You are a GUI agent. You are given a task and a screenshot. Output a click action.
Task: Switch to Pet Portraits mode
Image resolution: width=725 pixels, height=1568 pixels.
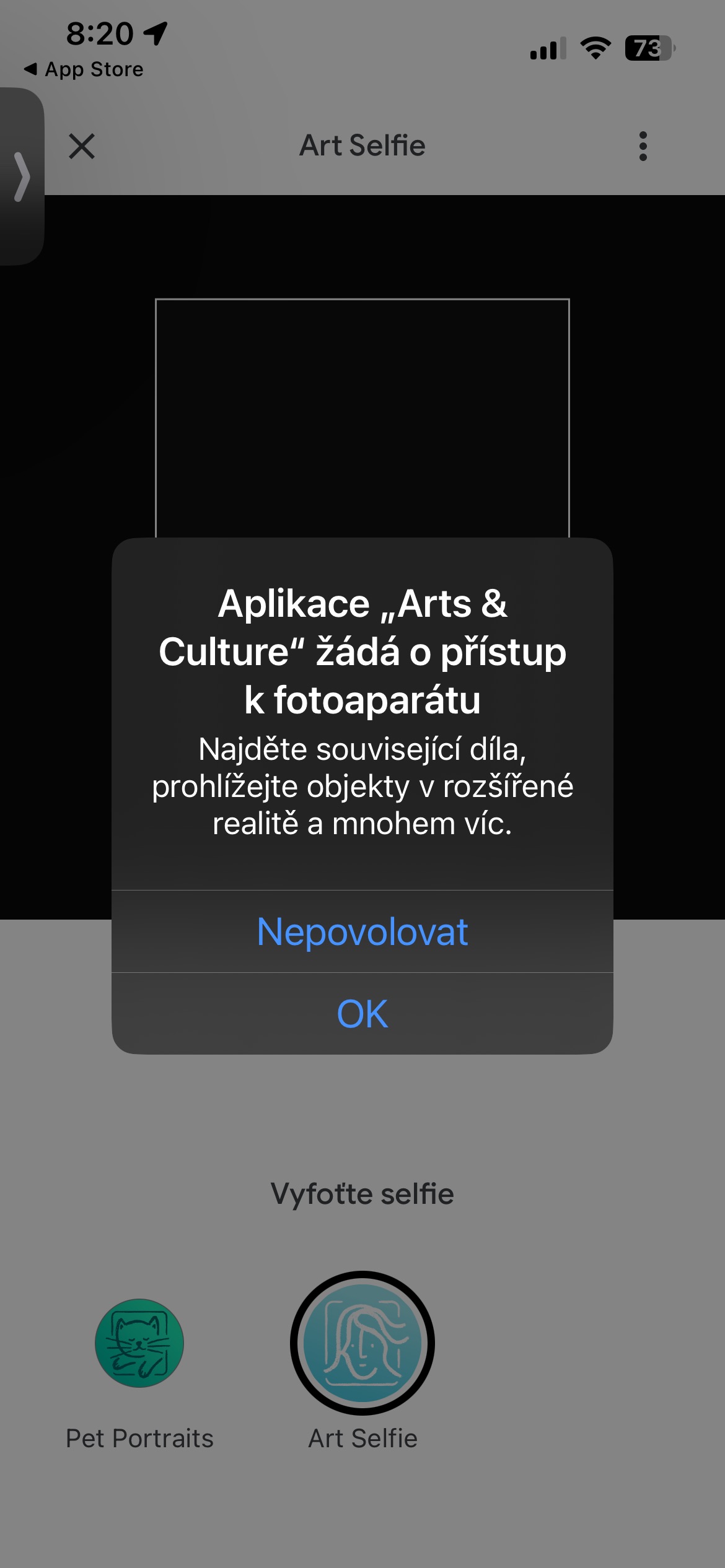coord(139,1343)
